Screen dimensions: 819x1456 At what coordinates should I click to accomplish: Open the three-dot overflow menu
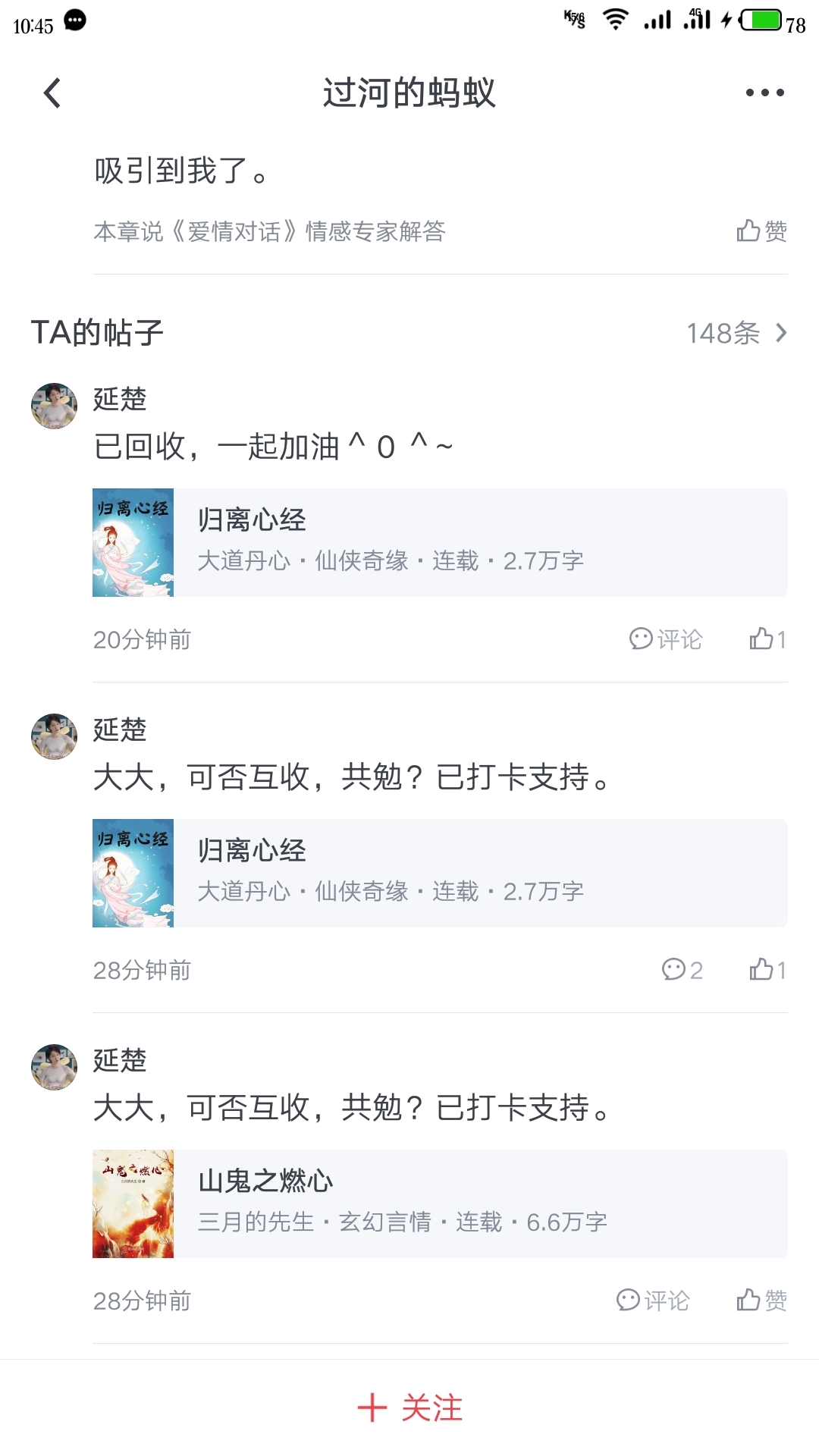(x=764, y=93)
